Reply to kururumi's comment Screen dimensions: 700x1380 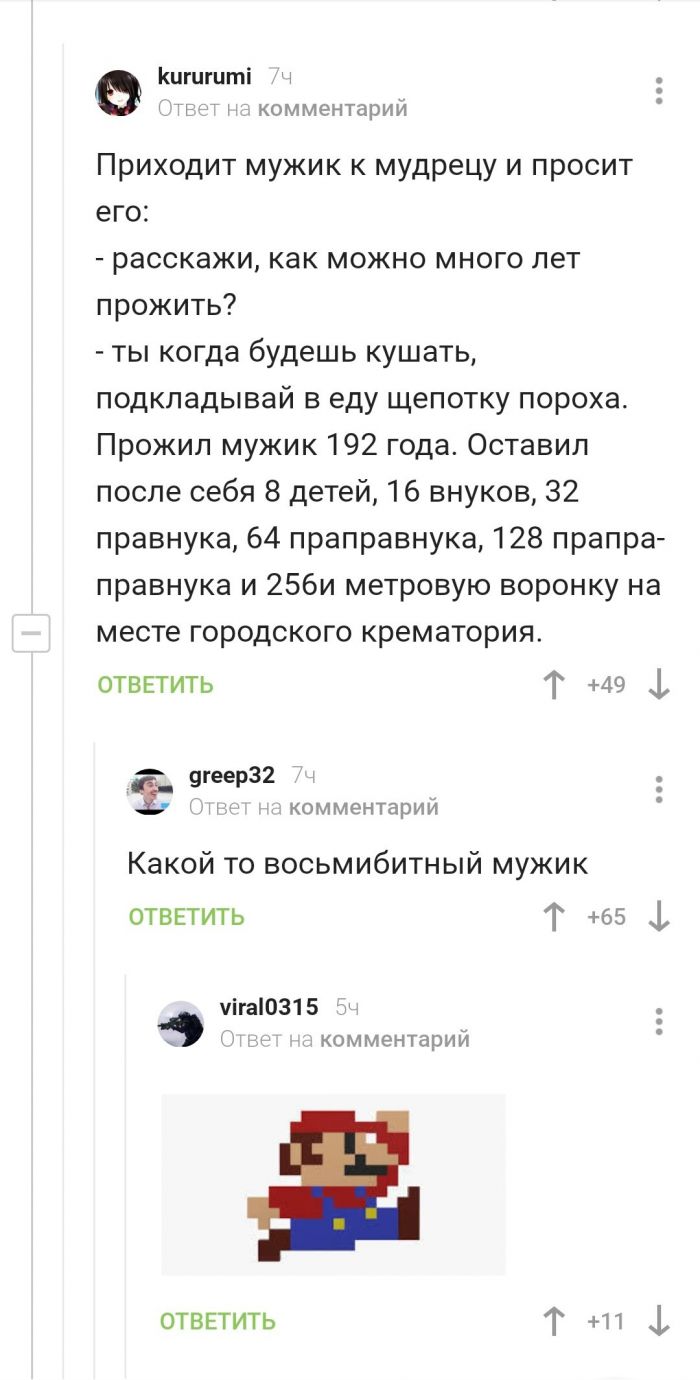(x=155, y=685)
